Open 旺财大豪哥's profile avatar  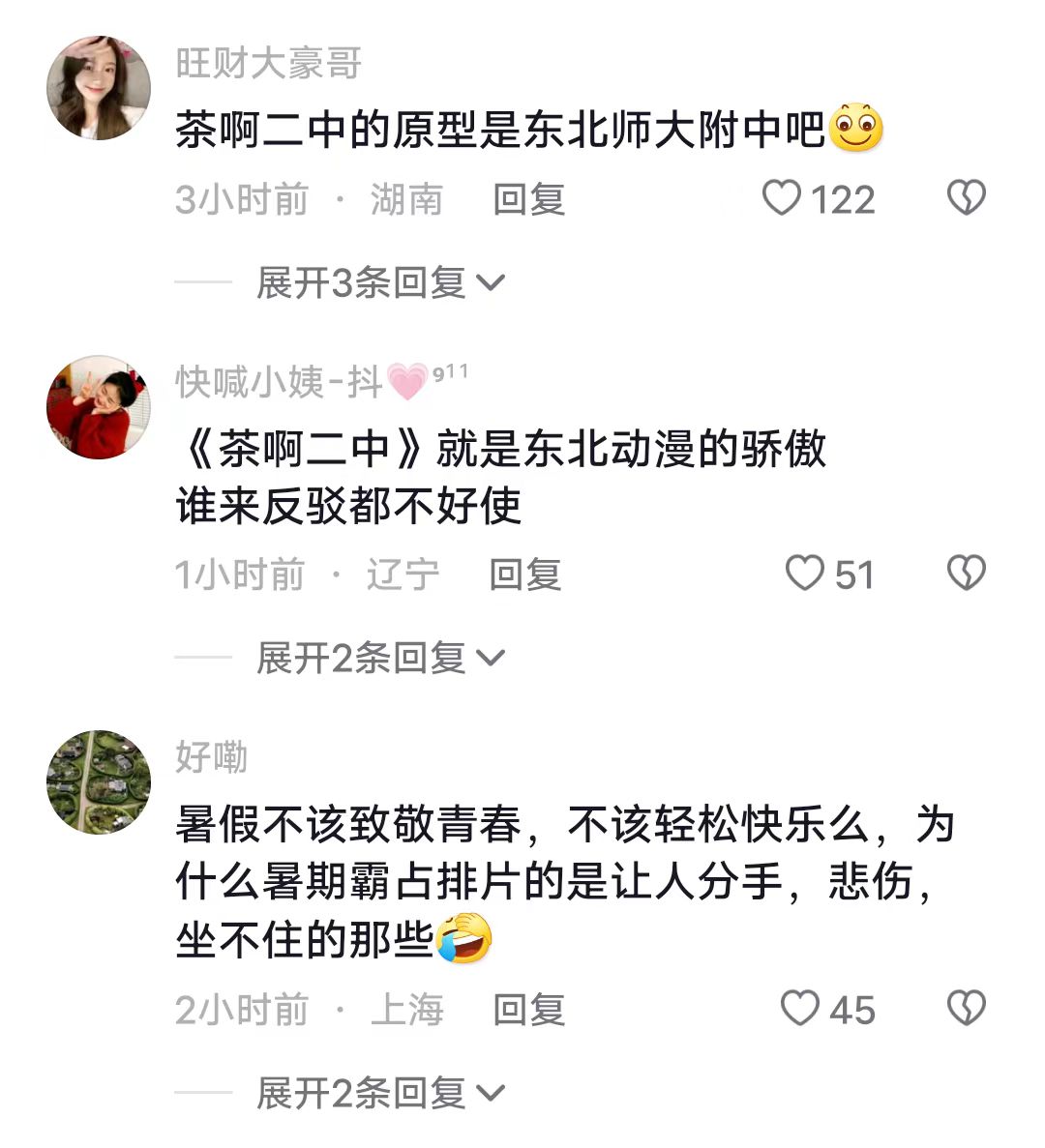(x=99, y=88)
